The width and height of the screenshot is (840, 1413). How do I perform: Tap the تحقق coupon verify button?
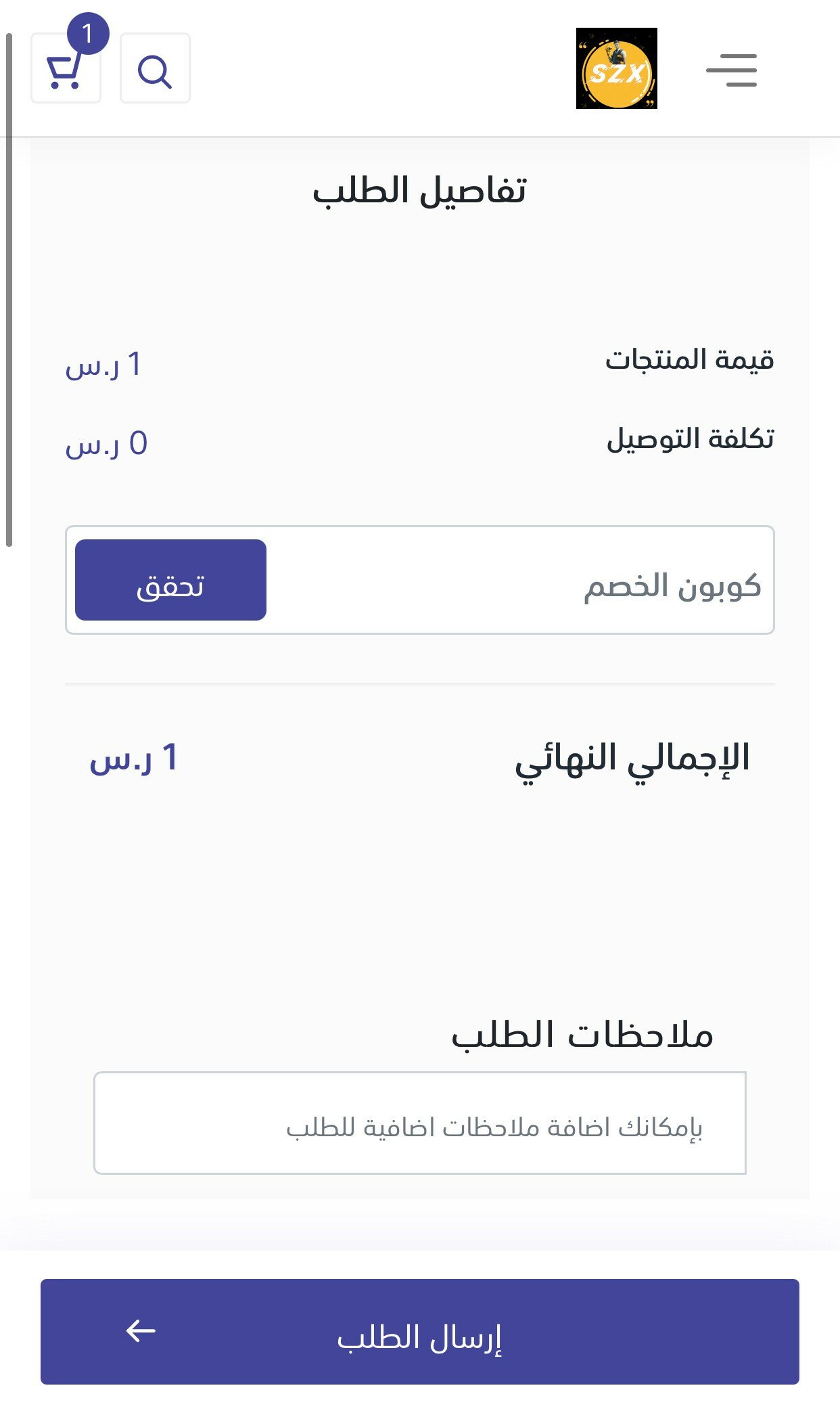[x=170, y=580]
